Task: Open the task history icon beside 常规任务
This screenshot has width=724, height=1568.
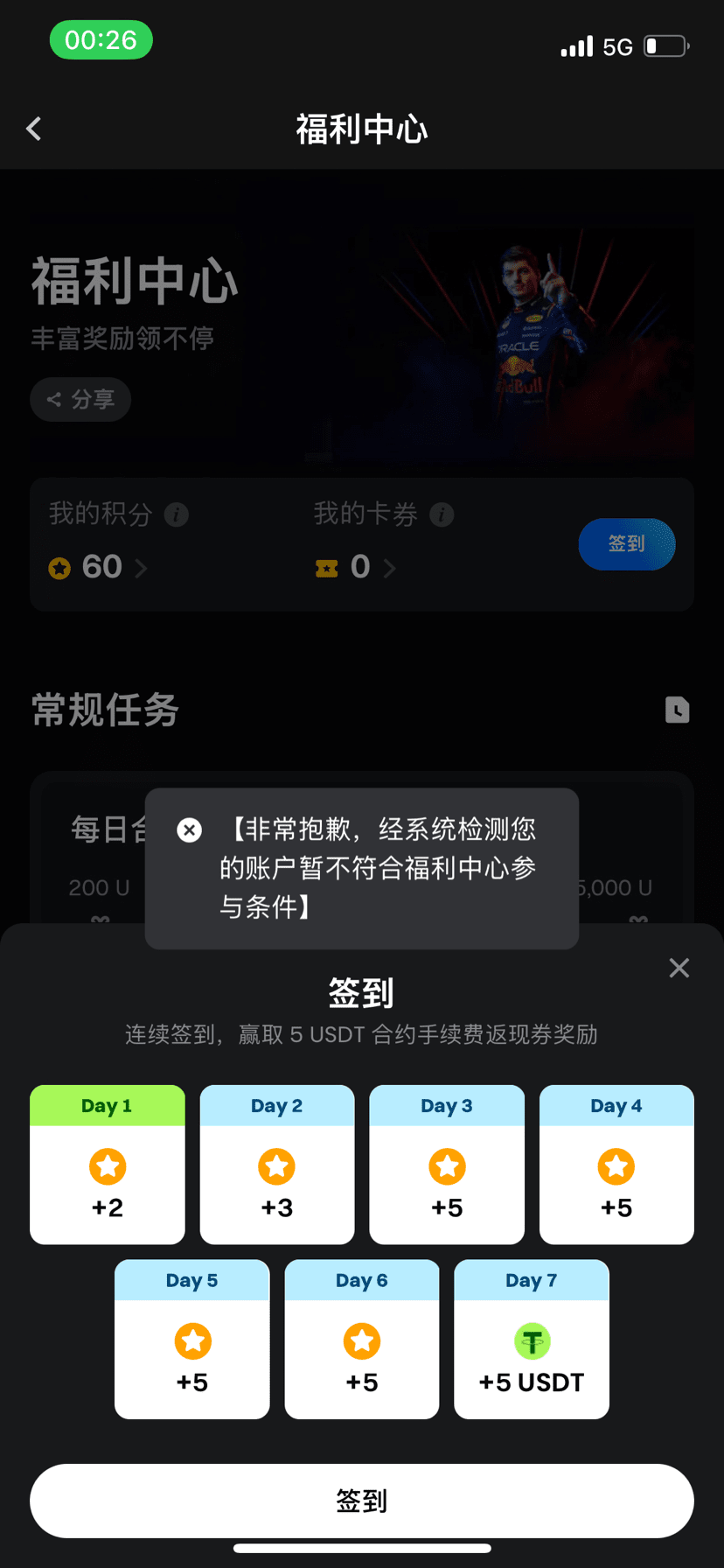Action: click(x=677, y=710)
